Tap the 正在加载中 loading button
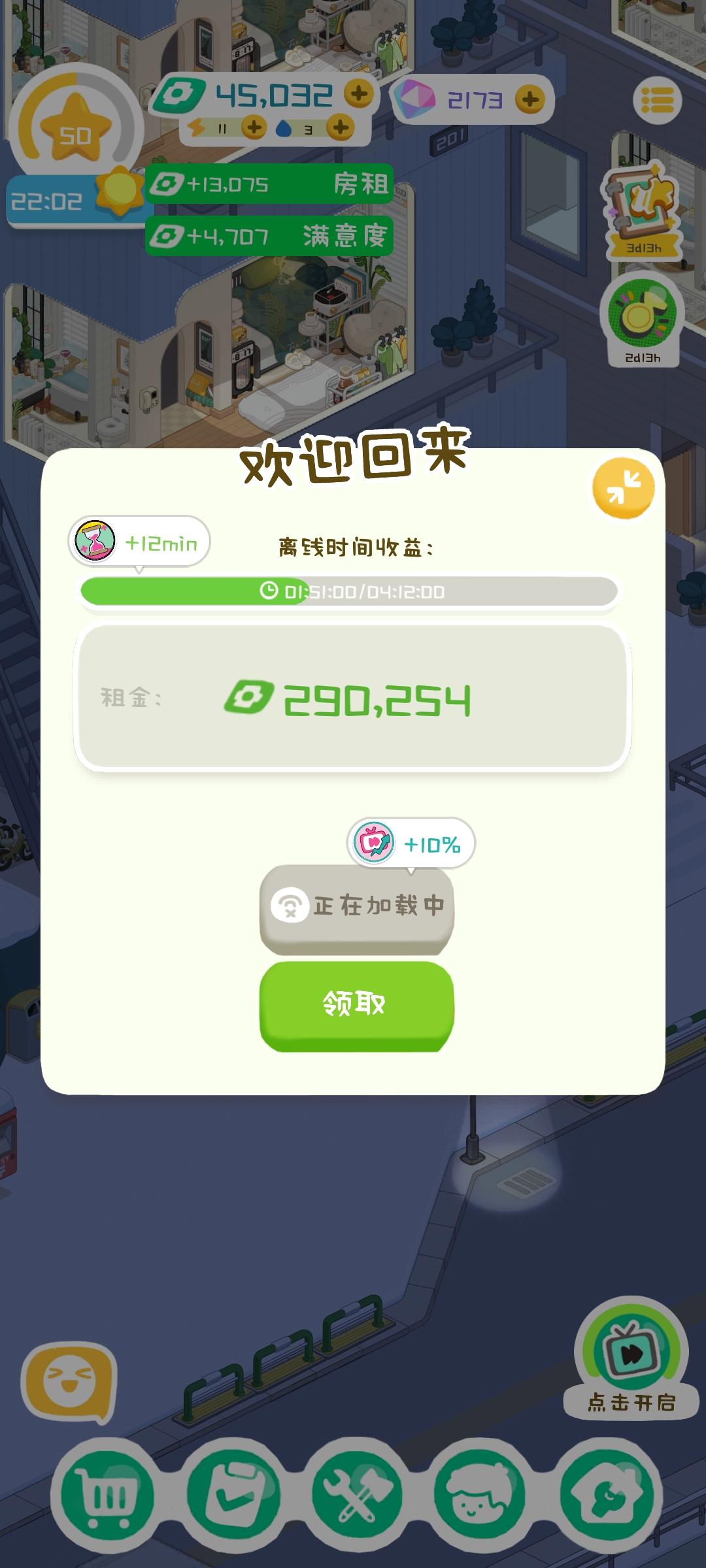The width and height of the screenshot is (706, 1568). 357,907
